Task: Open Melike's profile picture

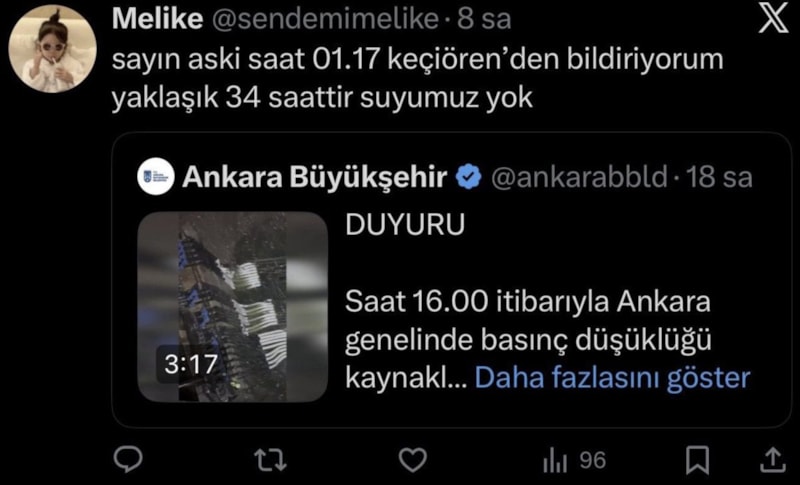Action: tap(52, 48)
